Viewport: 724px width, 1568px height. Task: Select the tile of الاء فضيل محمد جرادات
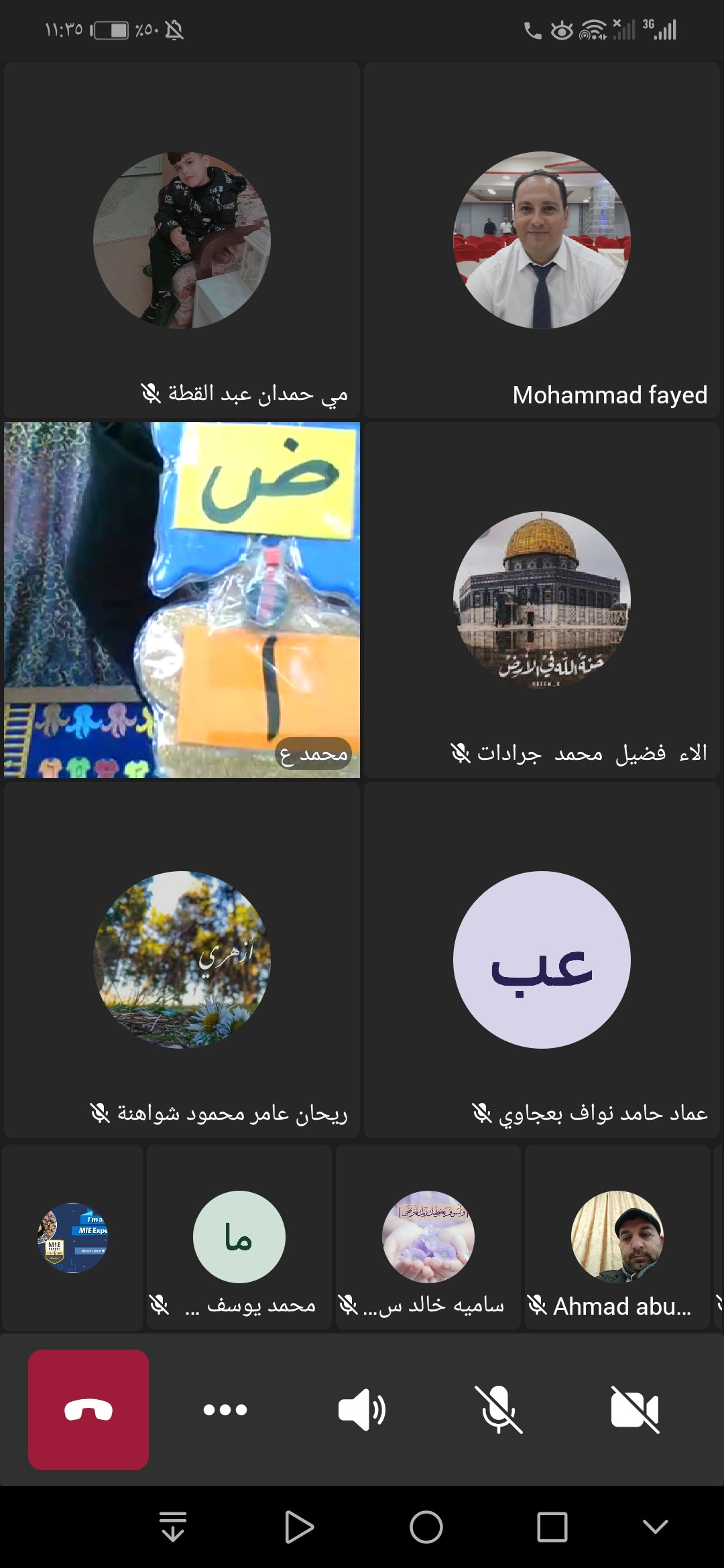coord(542,600)
